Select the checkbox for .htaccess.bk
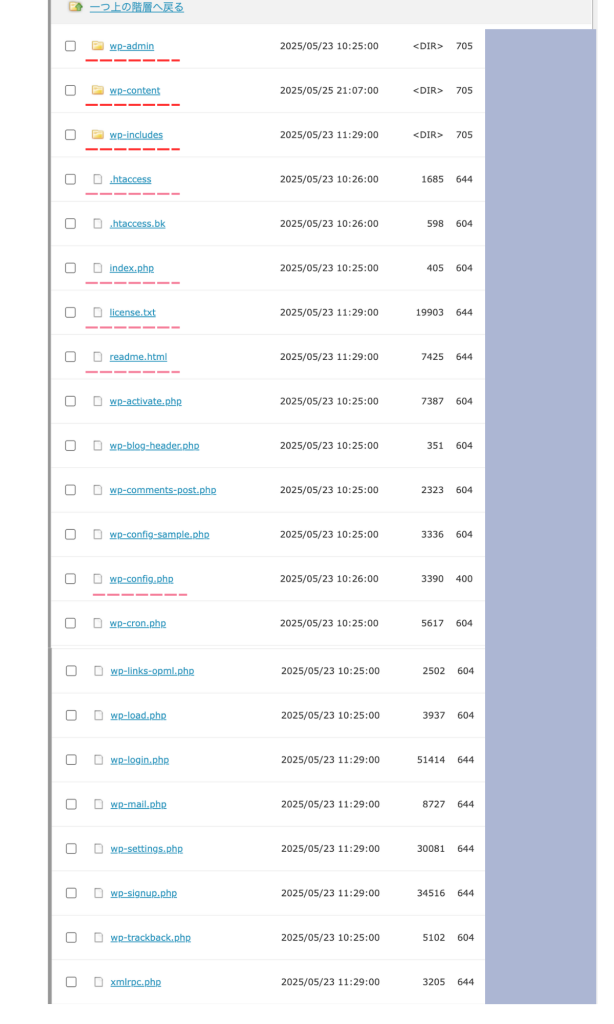The height and width of the screenshot is (1024, 614). 70,224
